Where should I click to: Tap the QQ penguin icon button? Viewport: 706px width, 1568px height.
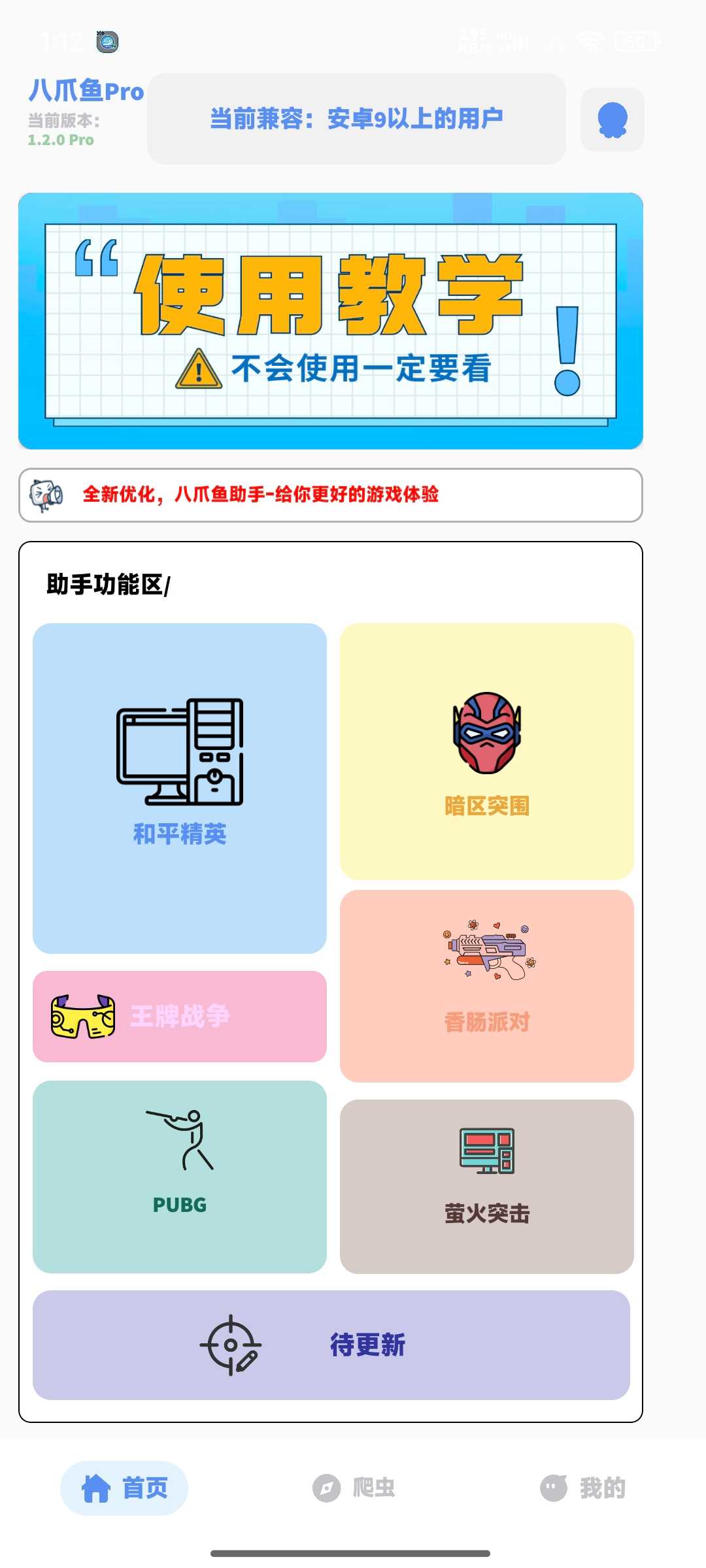[x=612, y=120]
